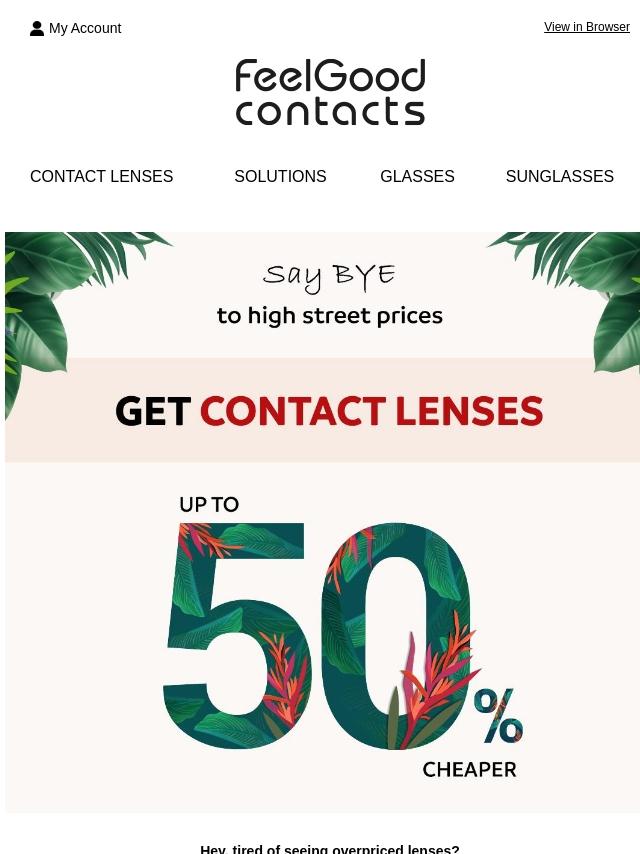
Task: Tap the View in Browser link
Action: (x=587, y=27)
